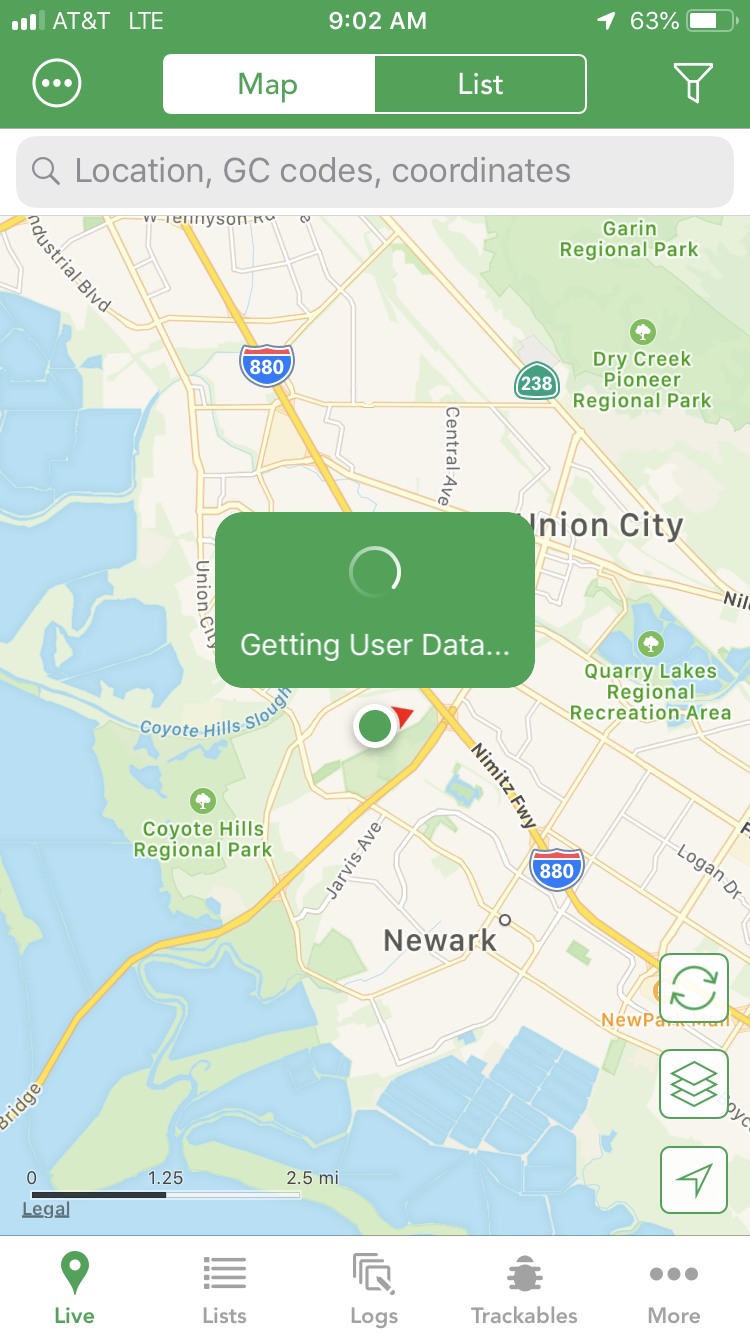Select the Live tab

click(x=74, y=1288)
